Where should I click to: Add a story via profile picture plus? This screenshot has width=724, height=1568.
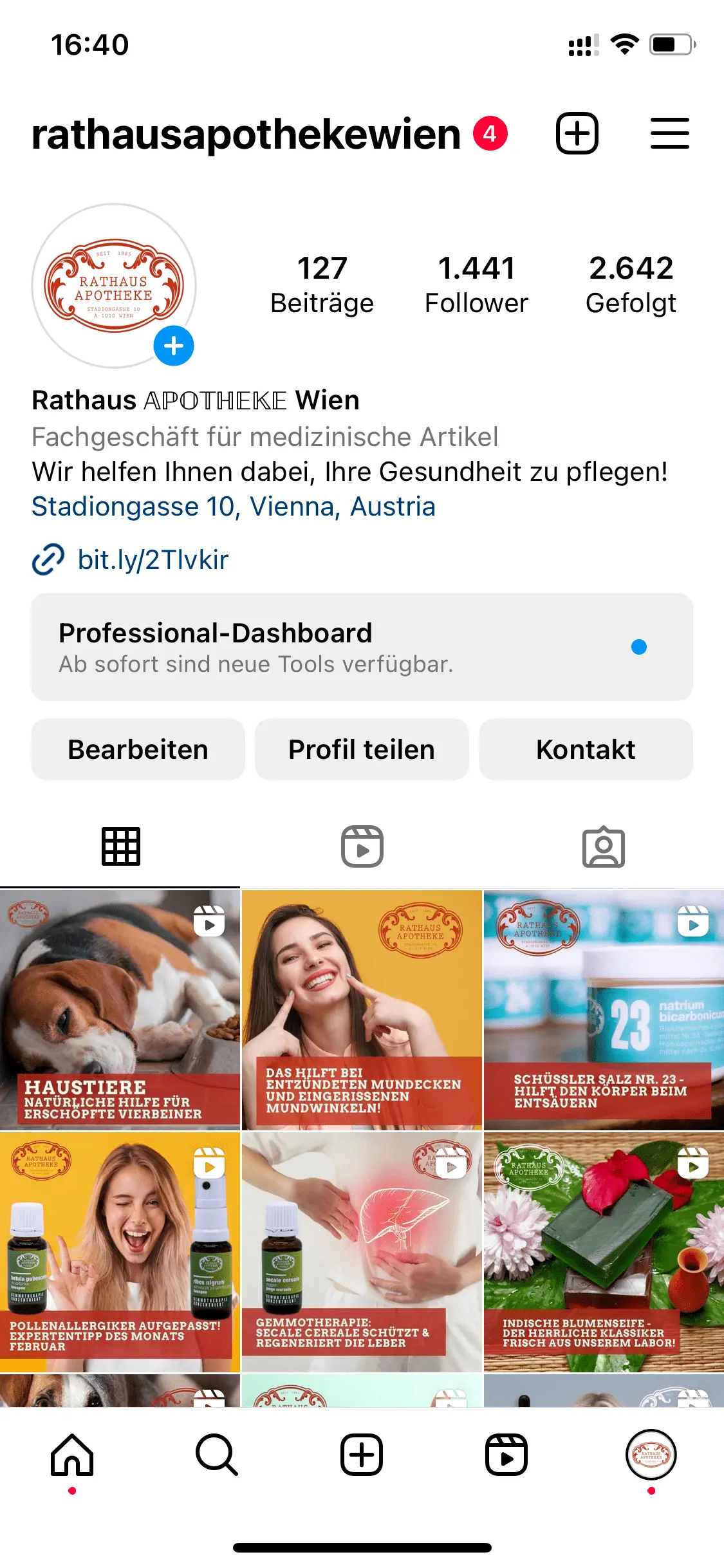[173, 346]
